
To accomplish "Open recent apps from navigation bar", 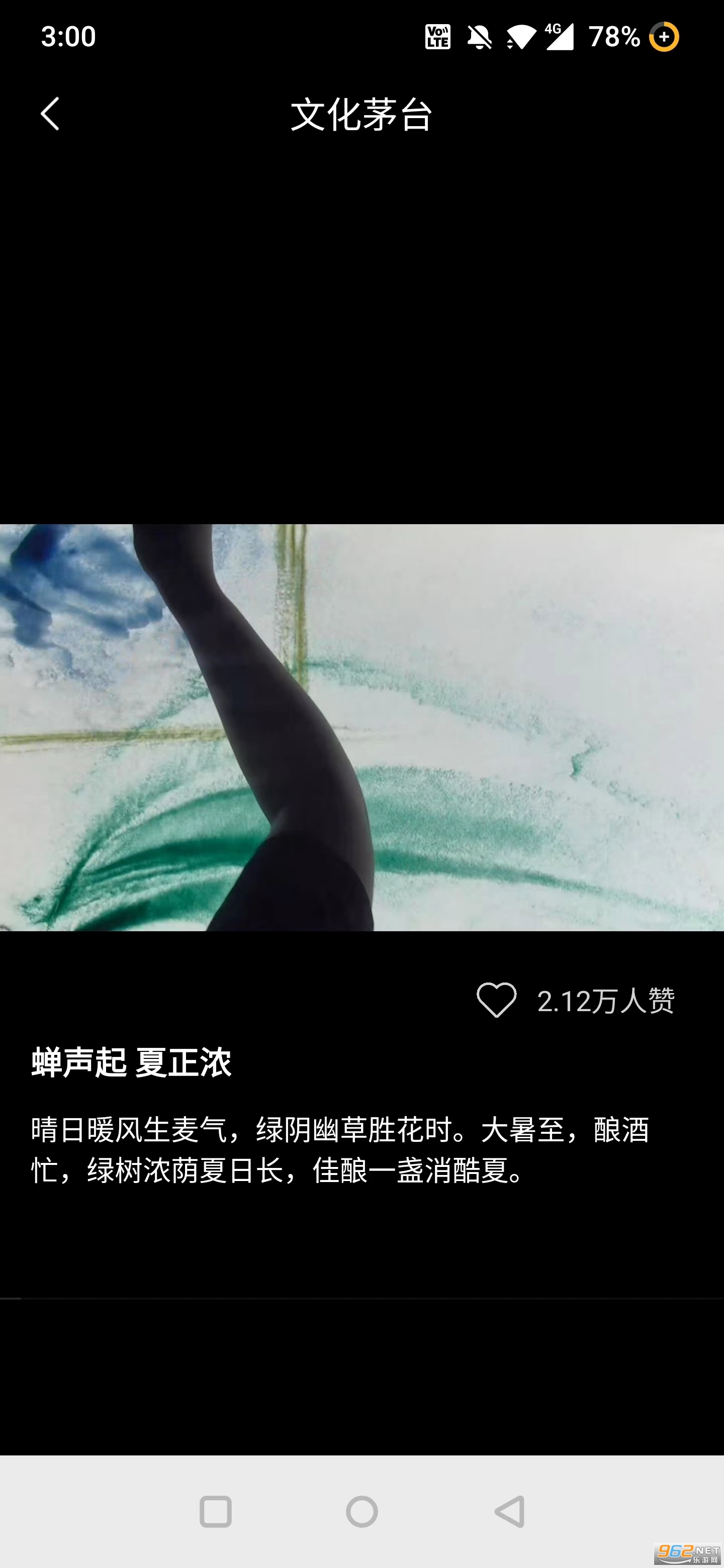I will pyautogui.click(x=216, y=1511).
